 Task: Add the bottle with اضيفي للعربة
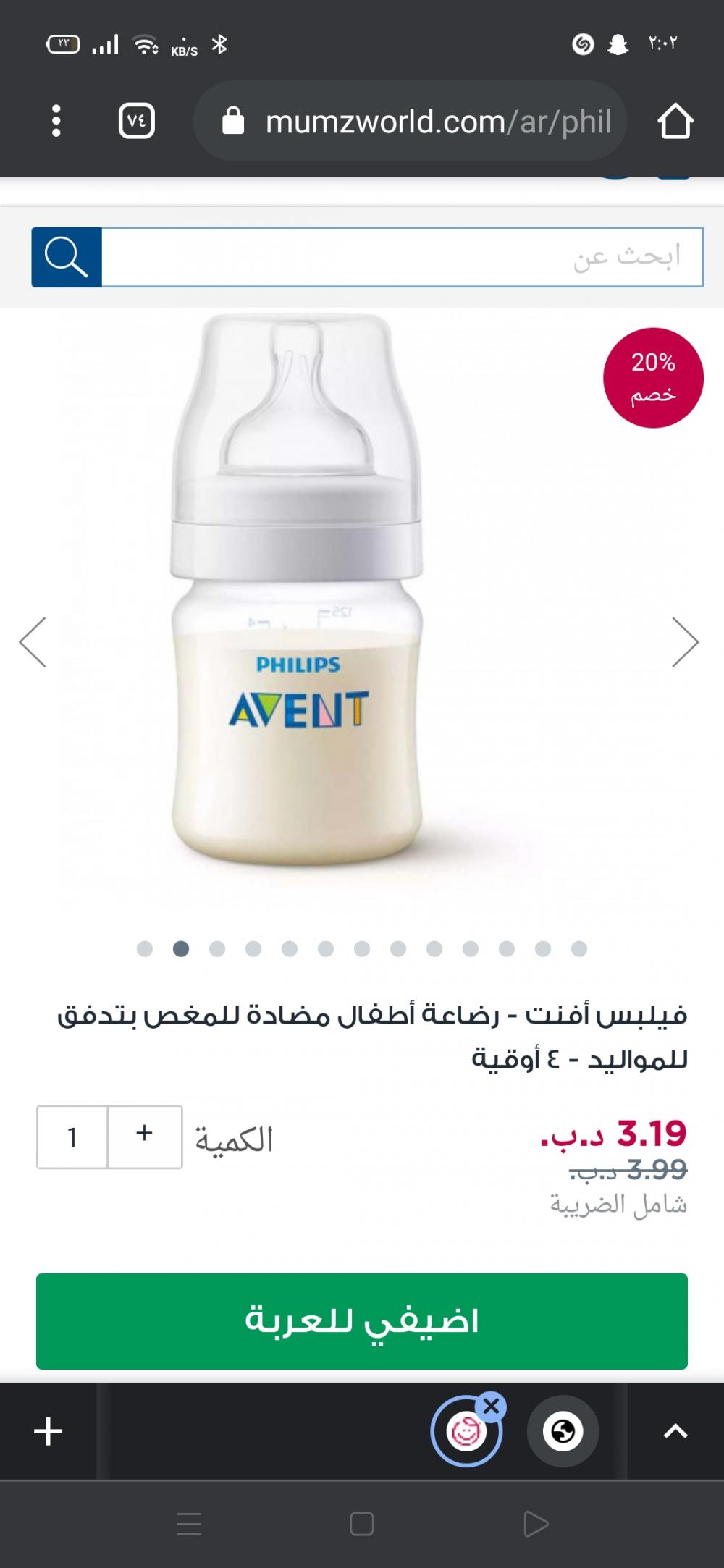point(362,1321)
